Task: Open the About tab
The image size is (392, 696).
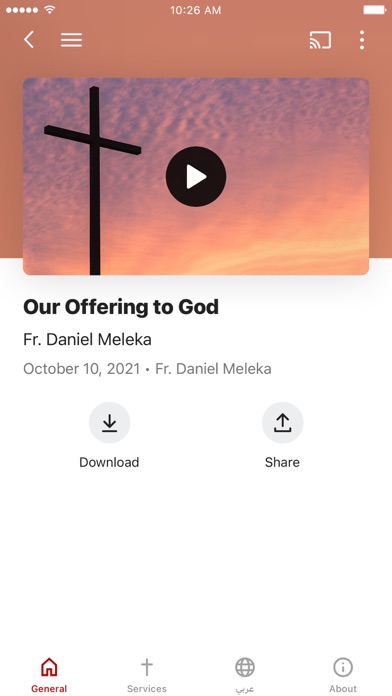Action: click(x=343, y=675)
